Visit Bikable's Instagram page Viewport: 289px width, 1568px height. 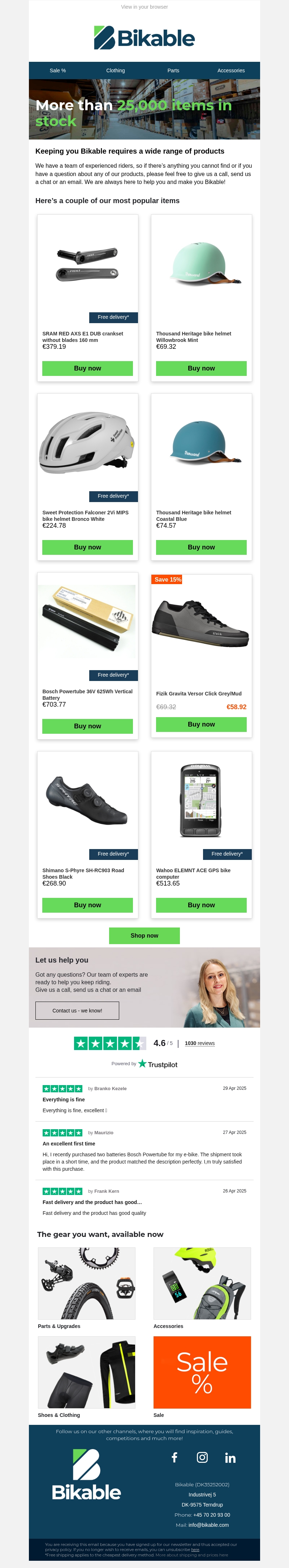coord(202,1457)
